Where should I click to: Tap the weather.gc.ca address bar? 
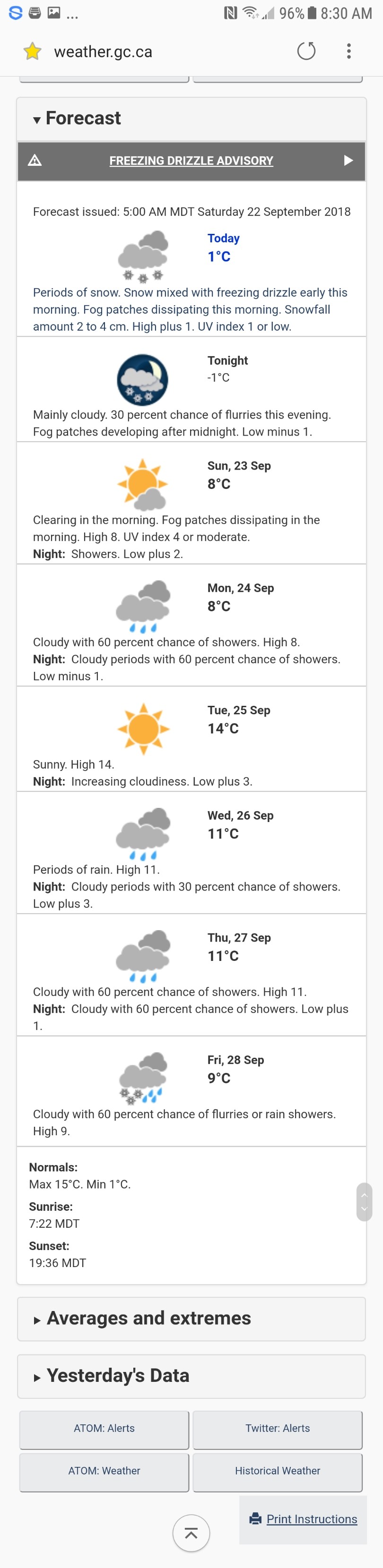coord(104,52)
